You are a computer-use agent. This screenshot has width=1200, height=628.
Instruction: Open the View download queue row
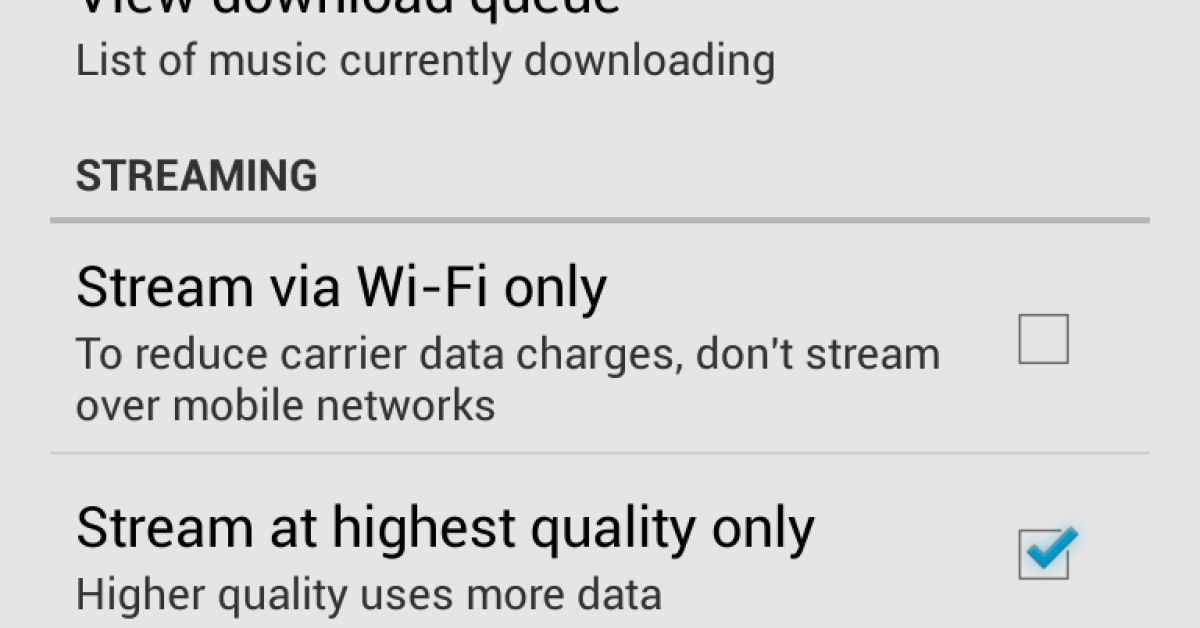tap(425, 40)
